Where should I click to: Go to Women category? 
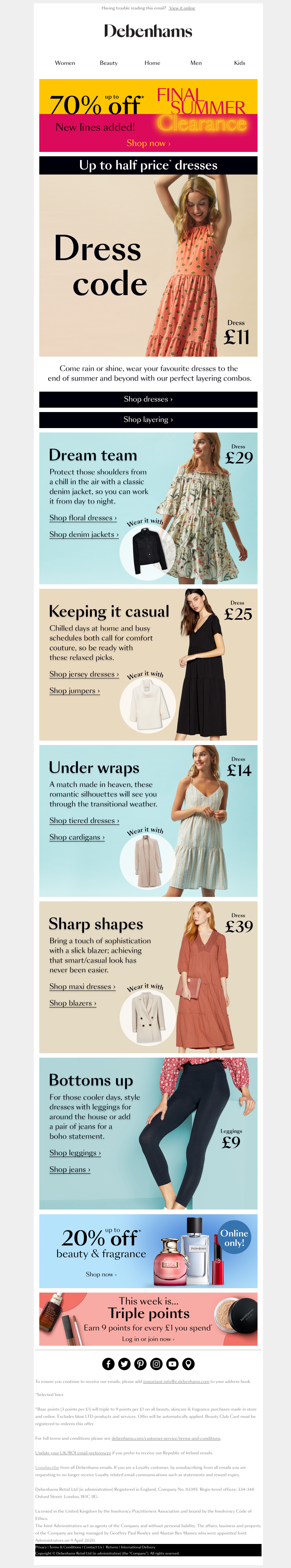click(x=65, y=63)
